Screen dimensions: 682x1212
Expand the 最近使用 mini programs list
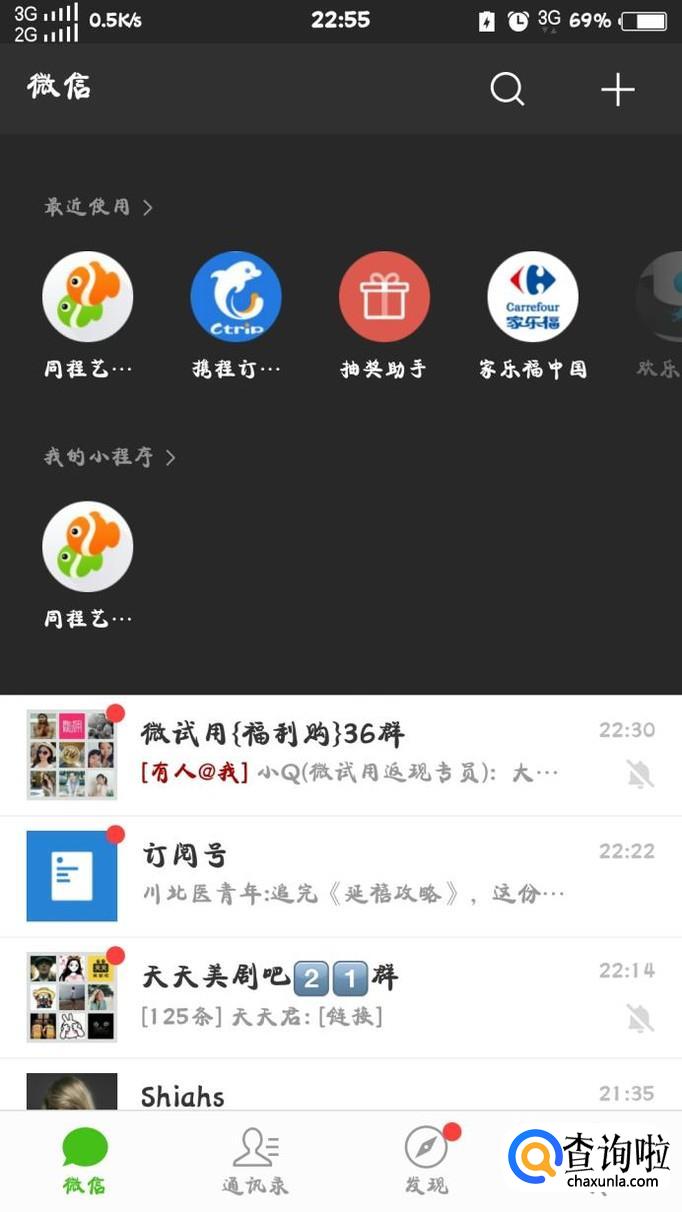pyautogui.click(x=98, y=207)
